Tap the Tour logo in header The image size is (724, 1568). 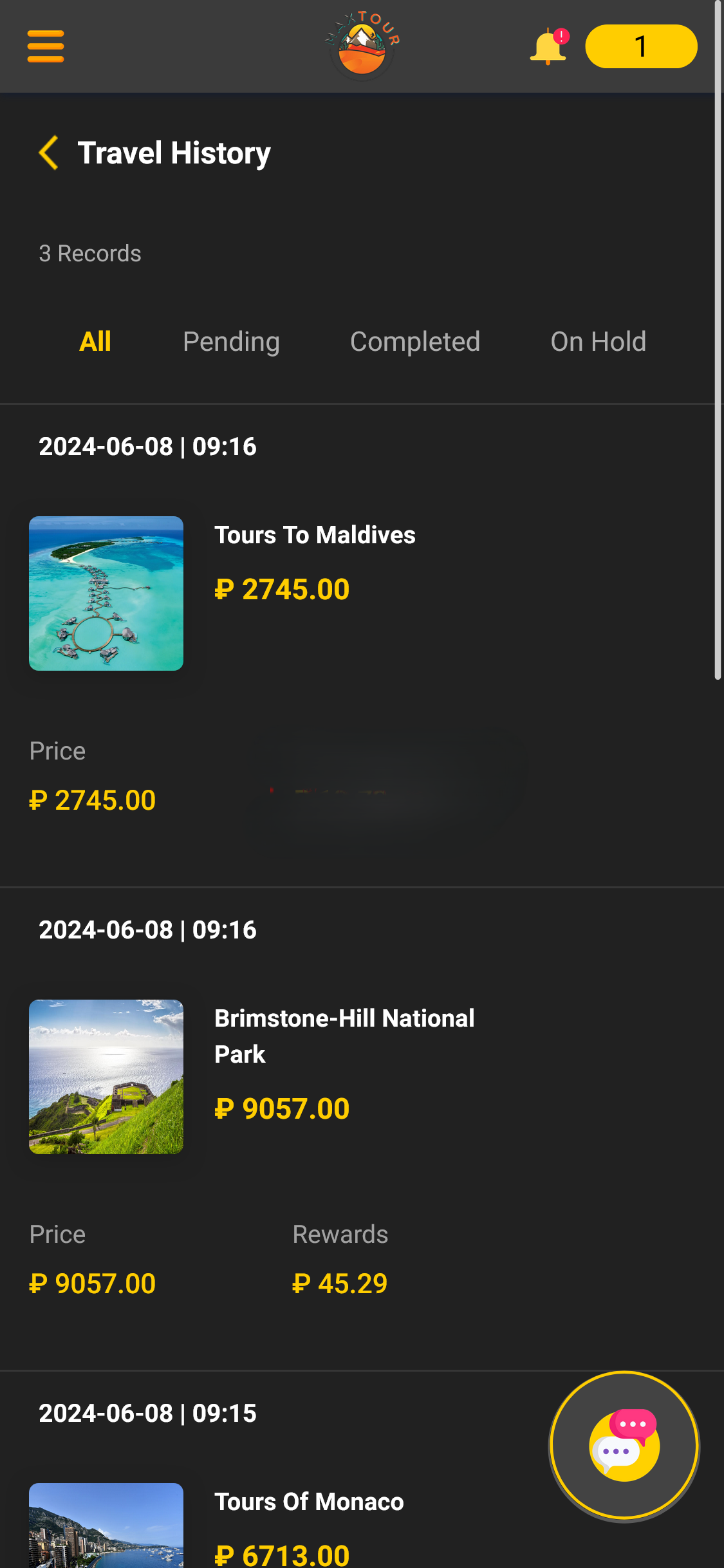[362, 45]
